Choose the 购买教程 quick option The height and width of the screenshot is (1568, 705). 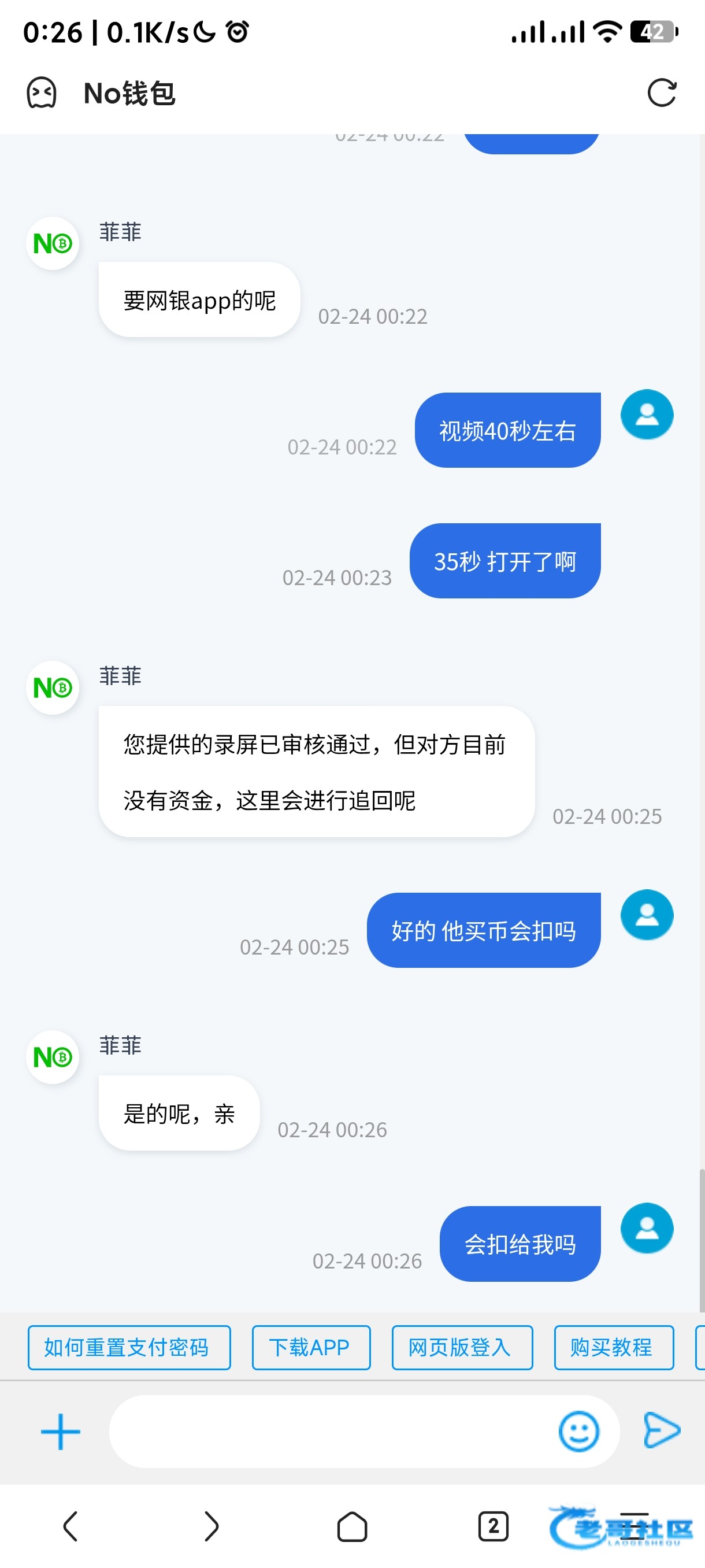[613, 1347]
